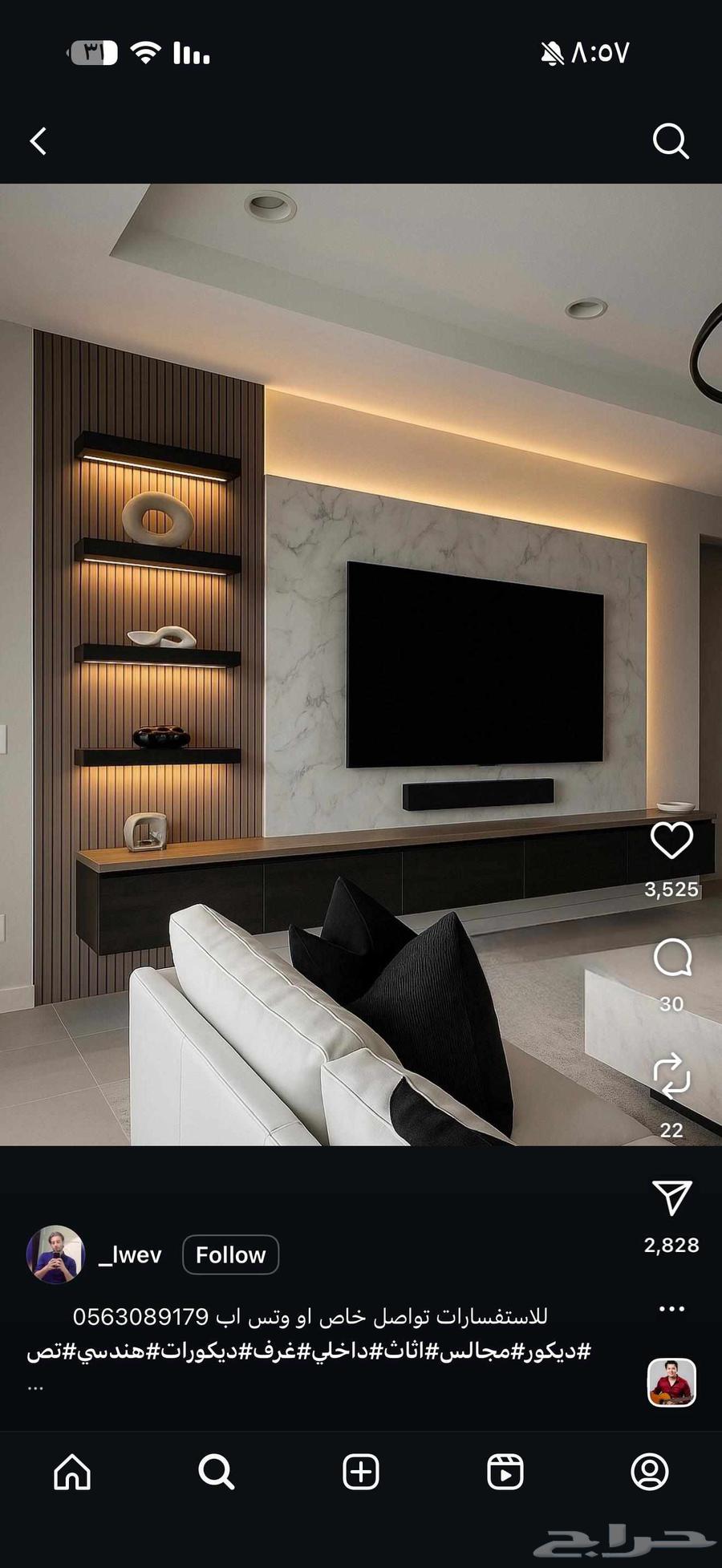
Task: Share this post via the paper plane
Action: click(x=671, y=1197)
